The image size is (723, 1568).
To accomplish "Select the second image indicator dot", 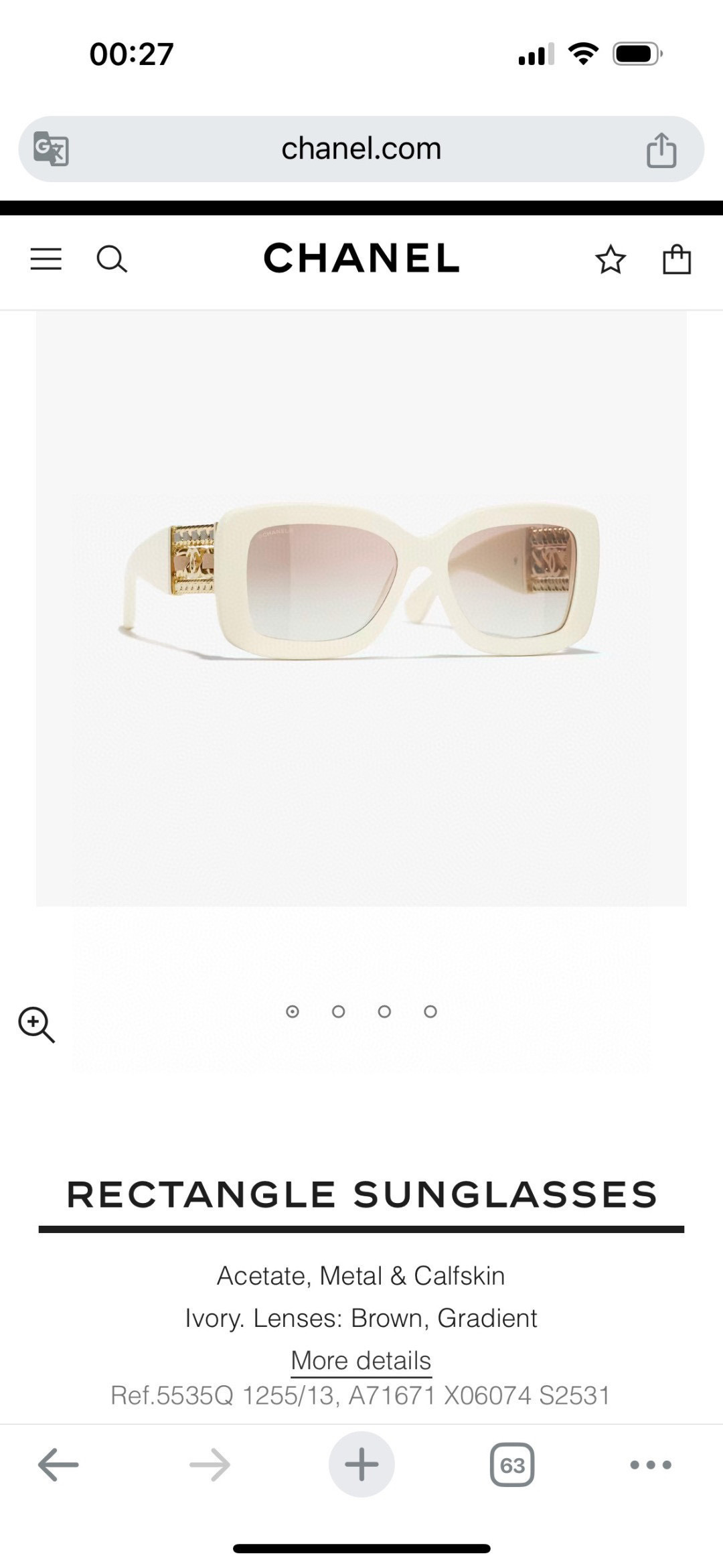I will (x=338, y=1011).
